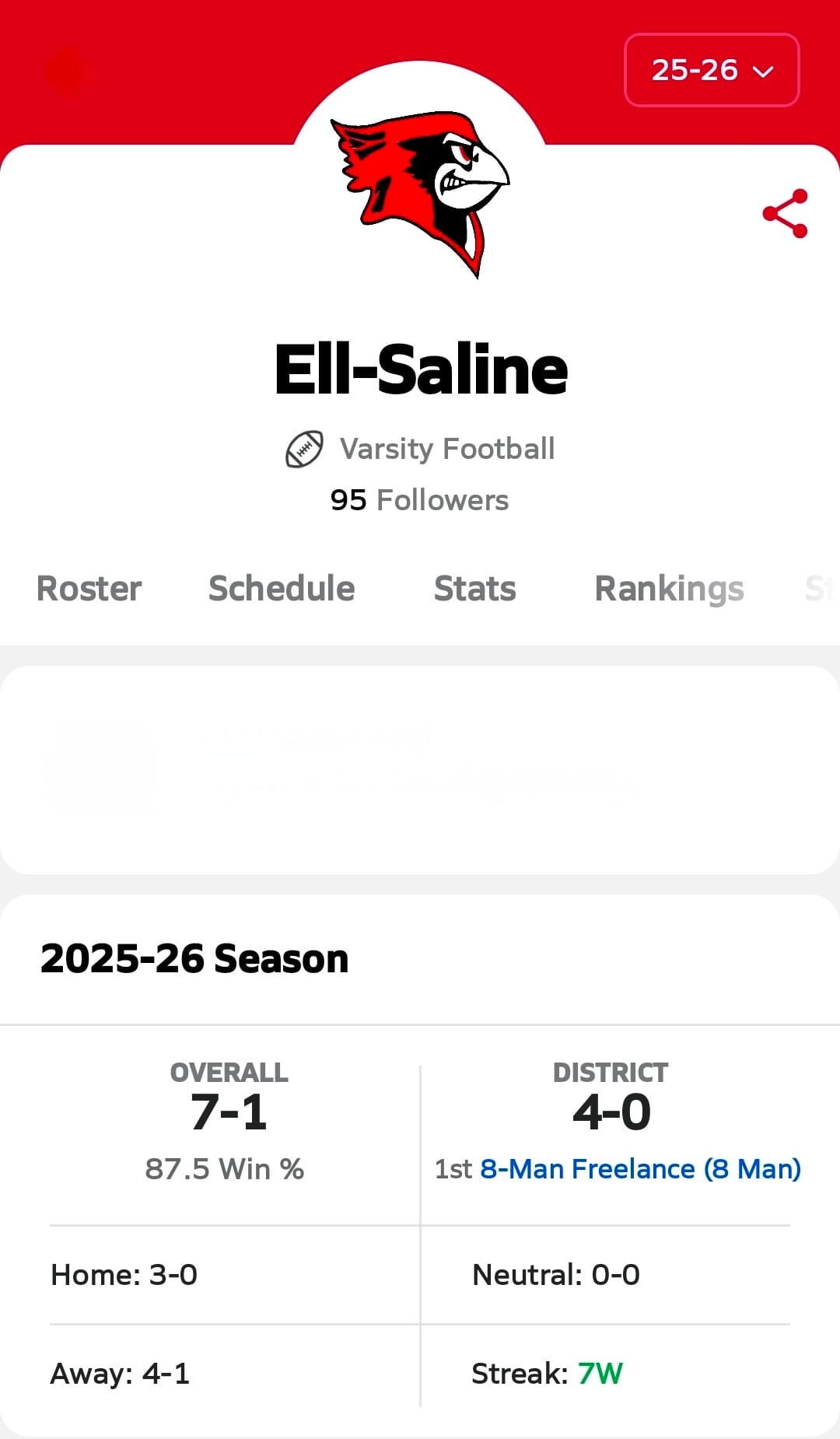The height and width of the screenshot is (1439, 840).
Task: View the Stats tab
Action: click(x=474, y=589)
